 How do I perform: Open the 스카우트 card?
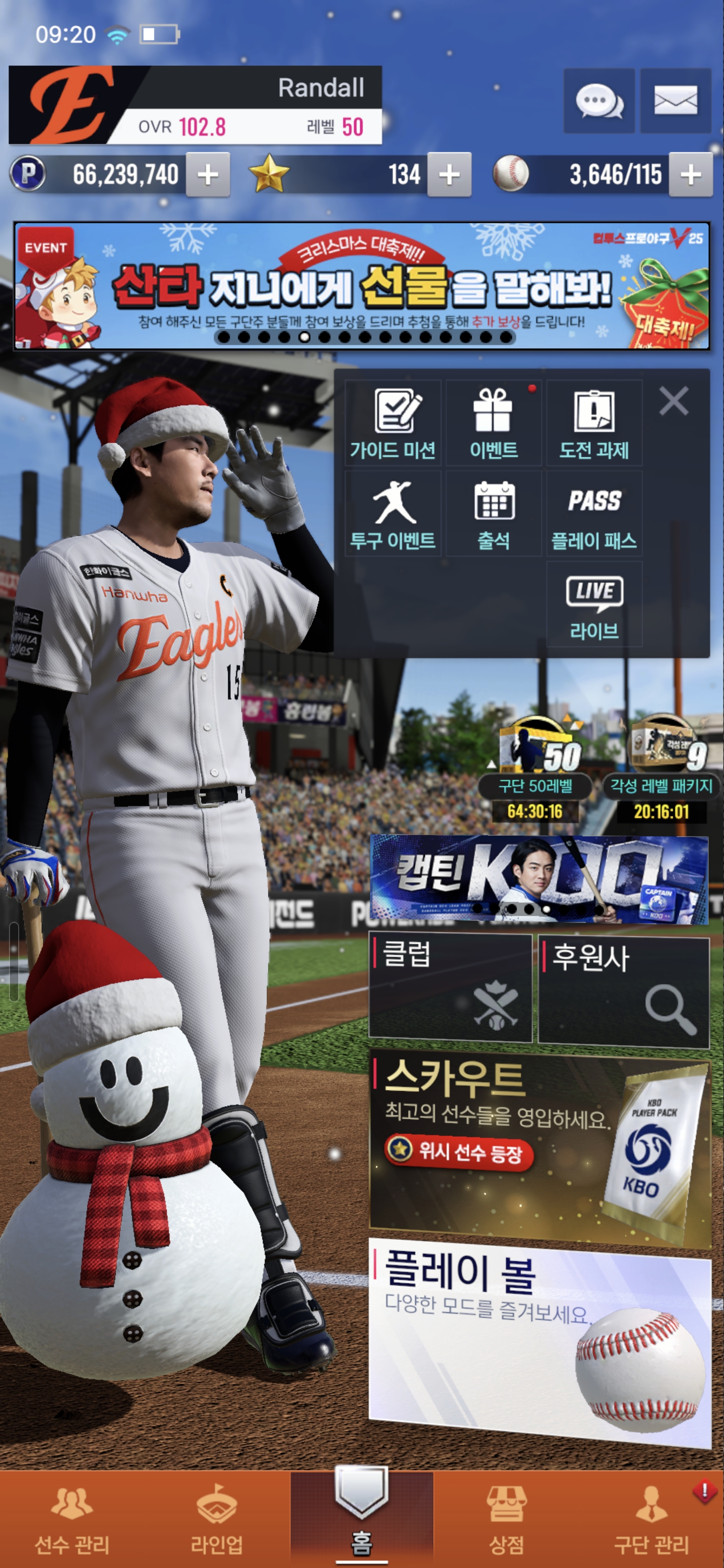(x=539, y=1147)
